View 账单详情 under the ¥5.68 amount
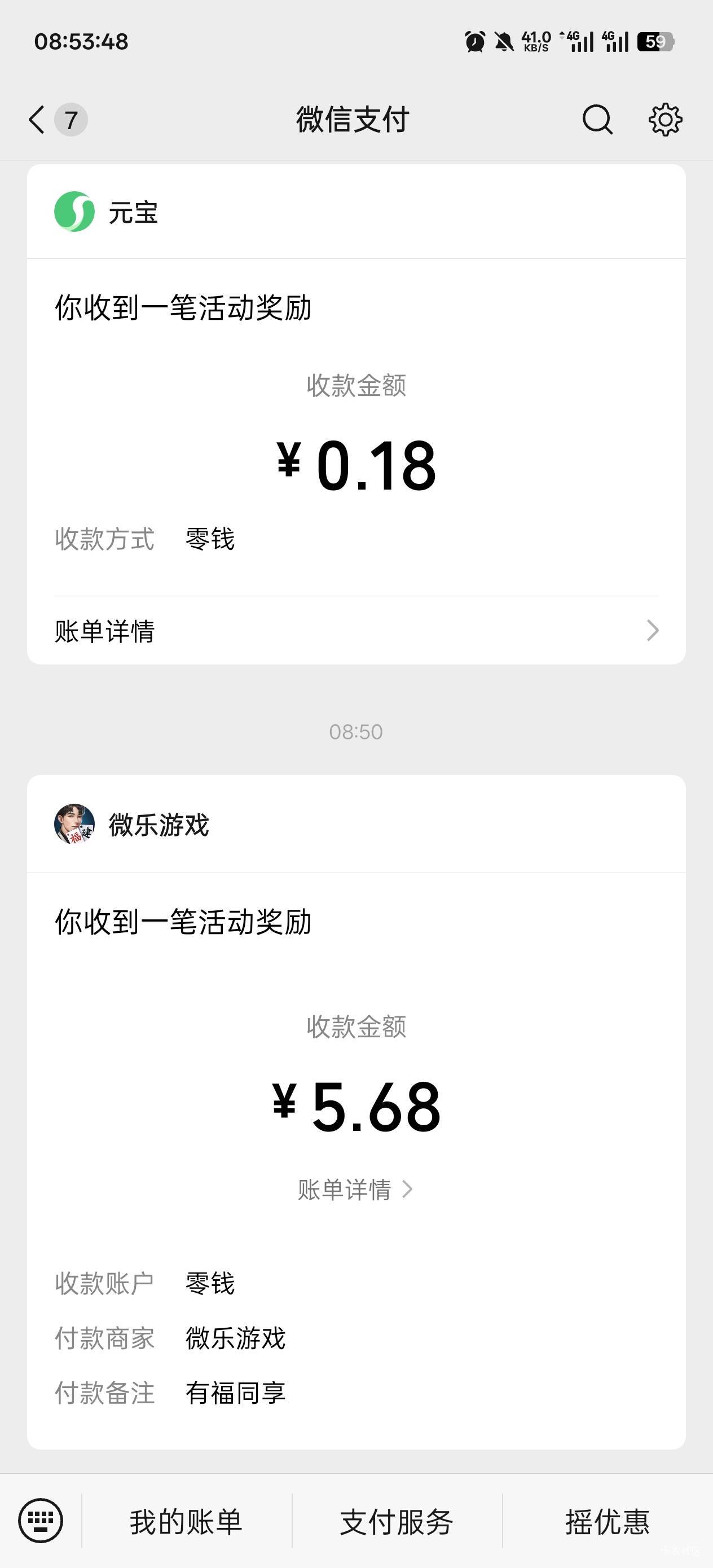713x1568 pixels. click(355, 1189)
